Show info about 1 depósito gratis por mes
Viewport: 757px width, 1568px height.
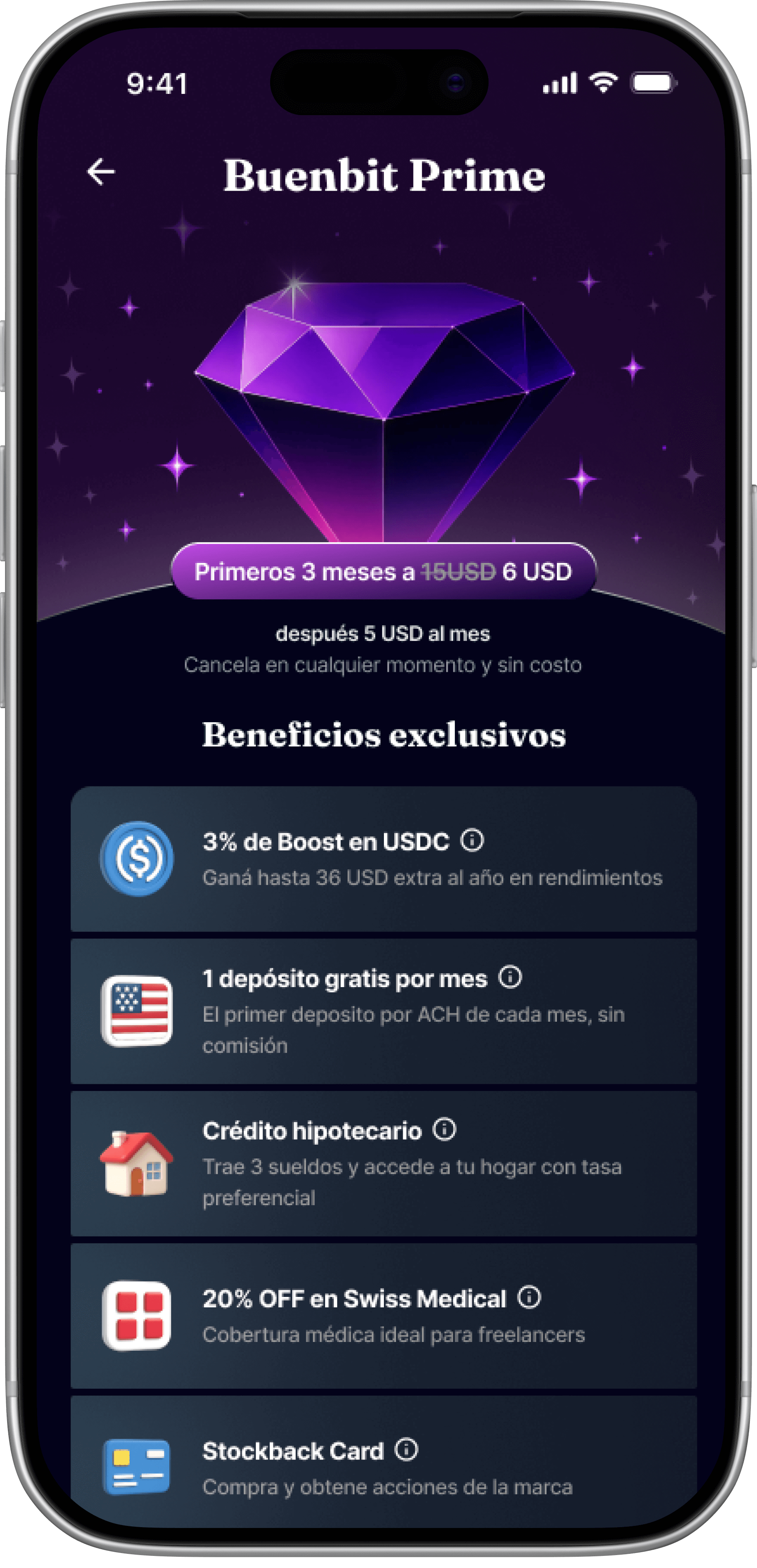pos(510,977)
